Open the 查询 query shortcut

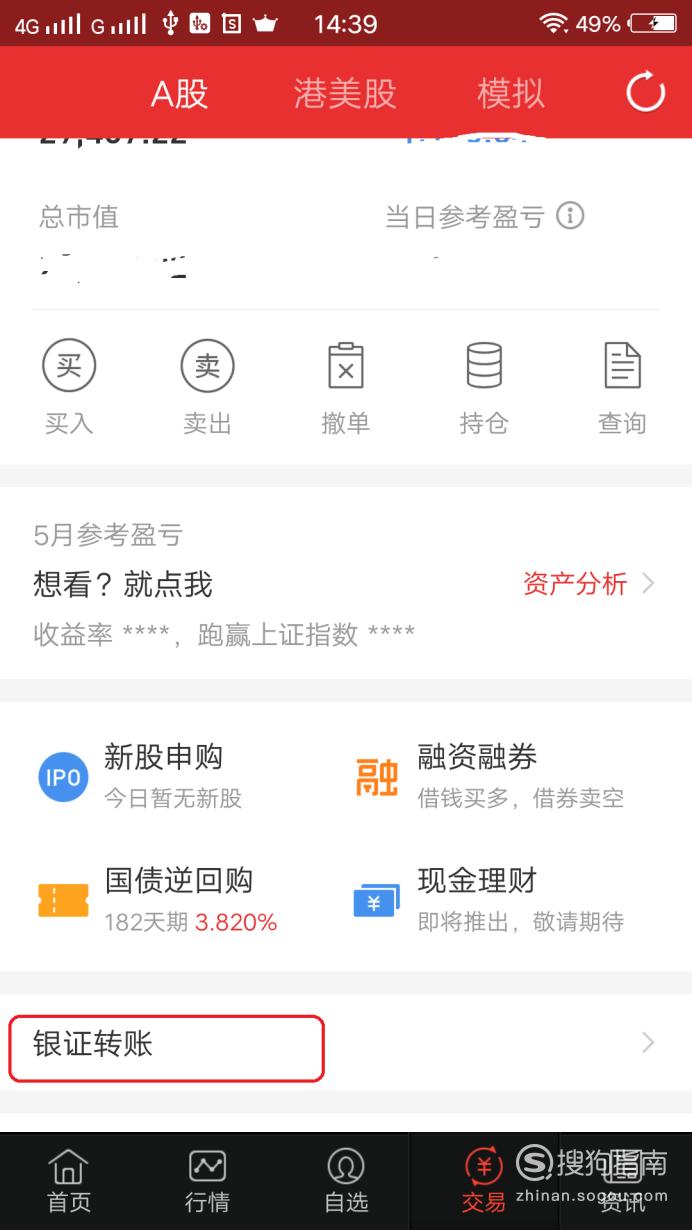tap(622, 388)
